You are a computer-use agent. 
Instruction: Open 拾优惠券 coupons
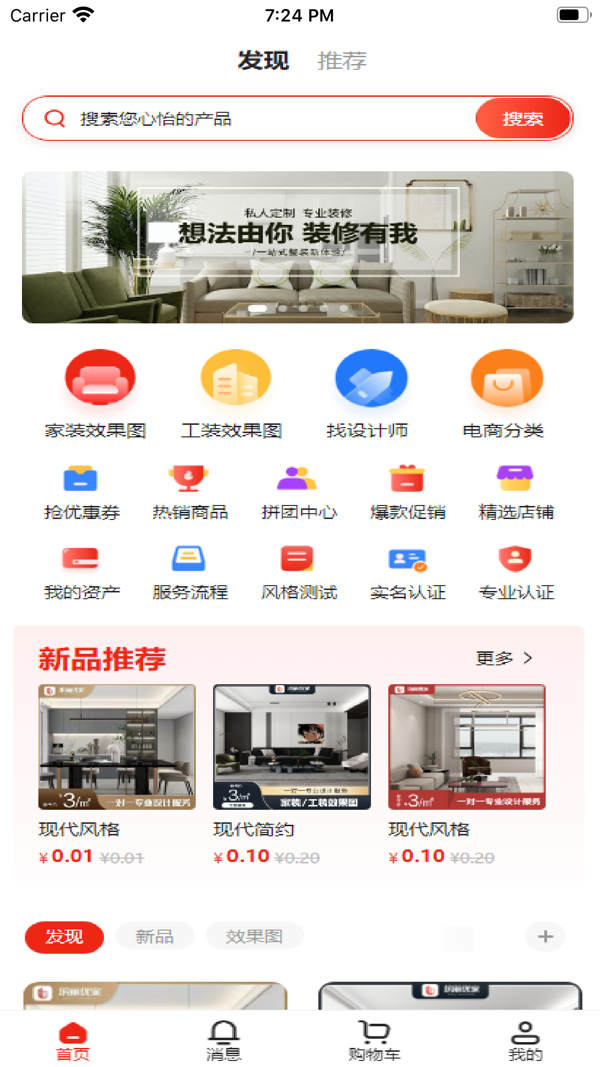pyautogui.click(x=81, y=492)
